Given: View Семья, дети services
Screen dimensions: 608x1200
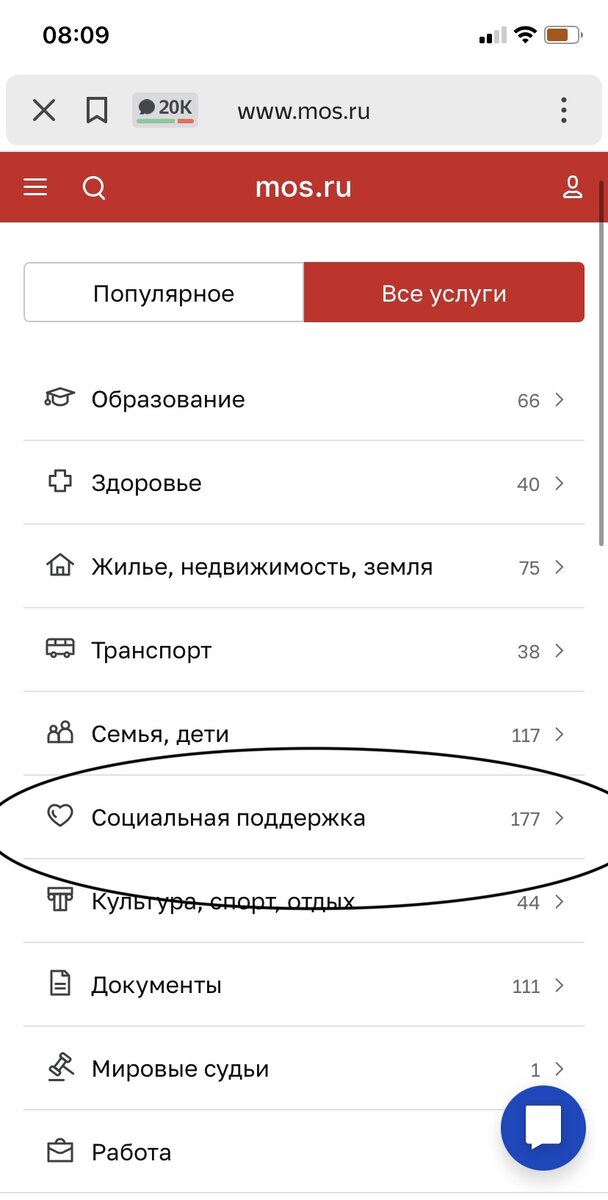Looking at the screenshot, I should 300,735.
